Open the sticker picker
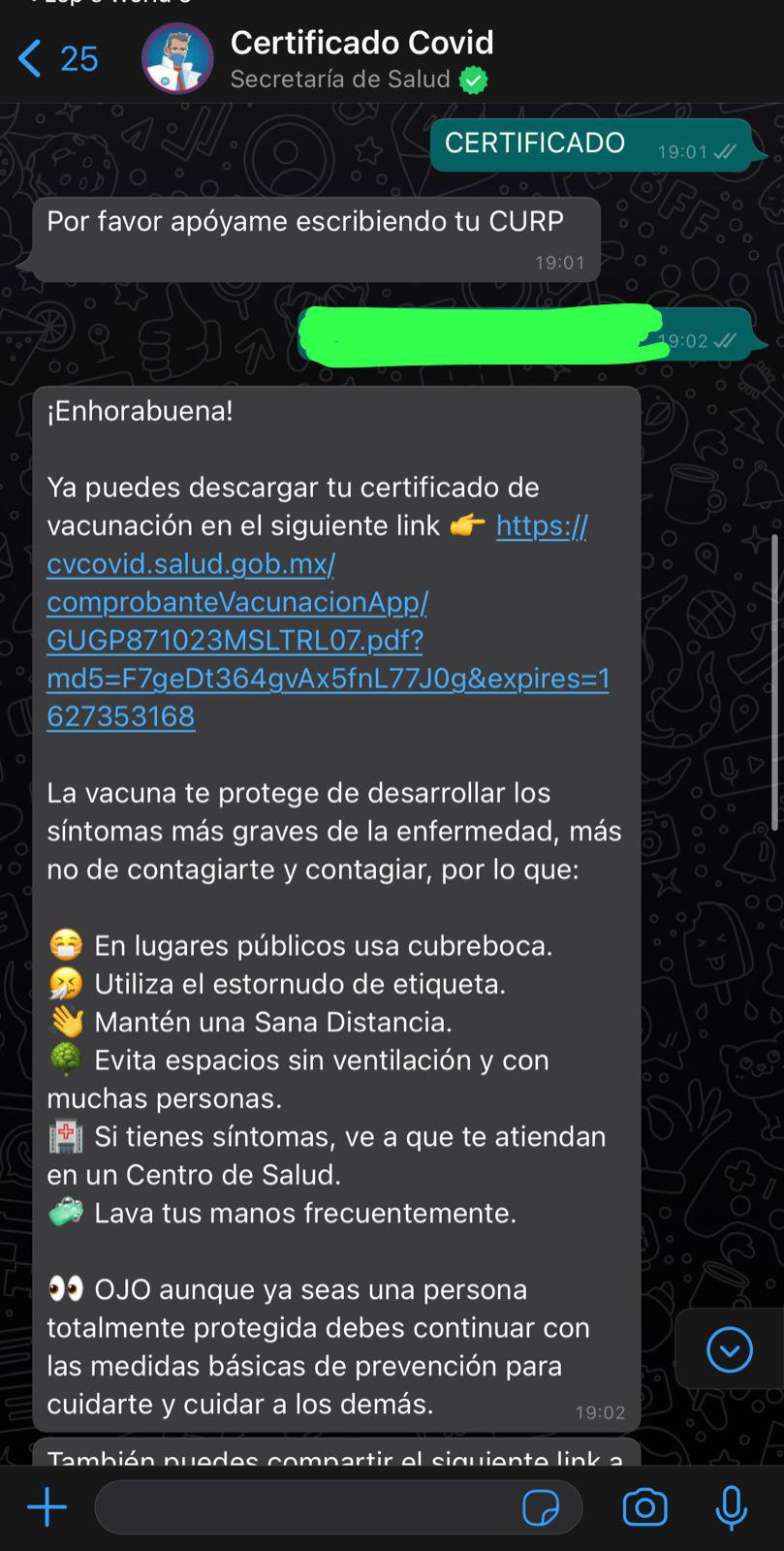The width and height of the screenshot is (784, 1551). 541,1507
